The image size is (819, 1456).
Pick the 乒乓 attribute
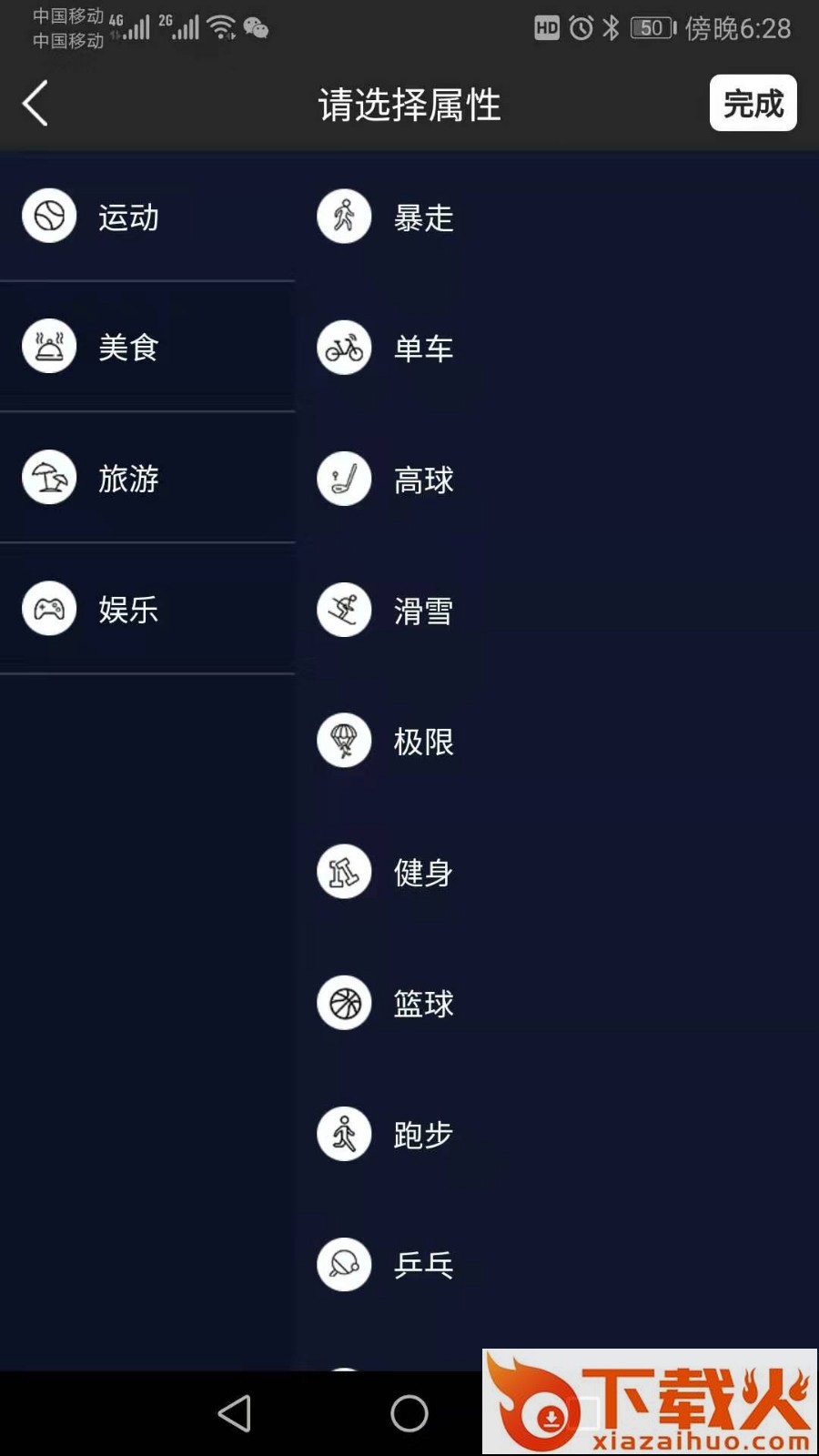click(422, 1265)
